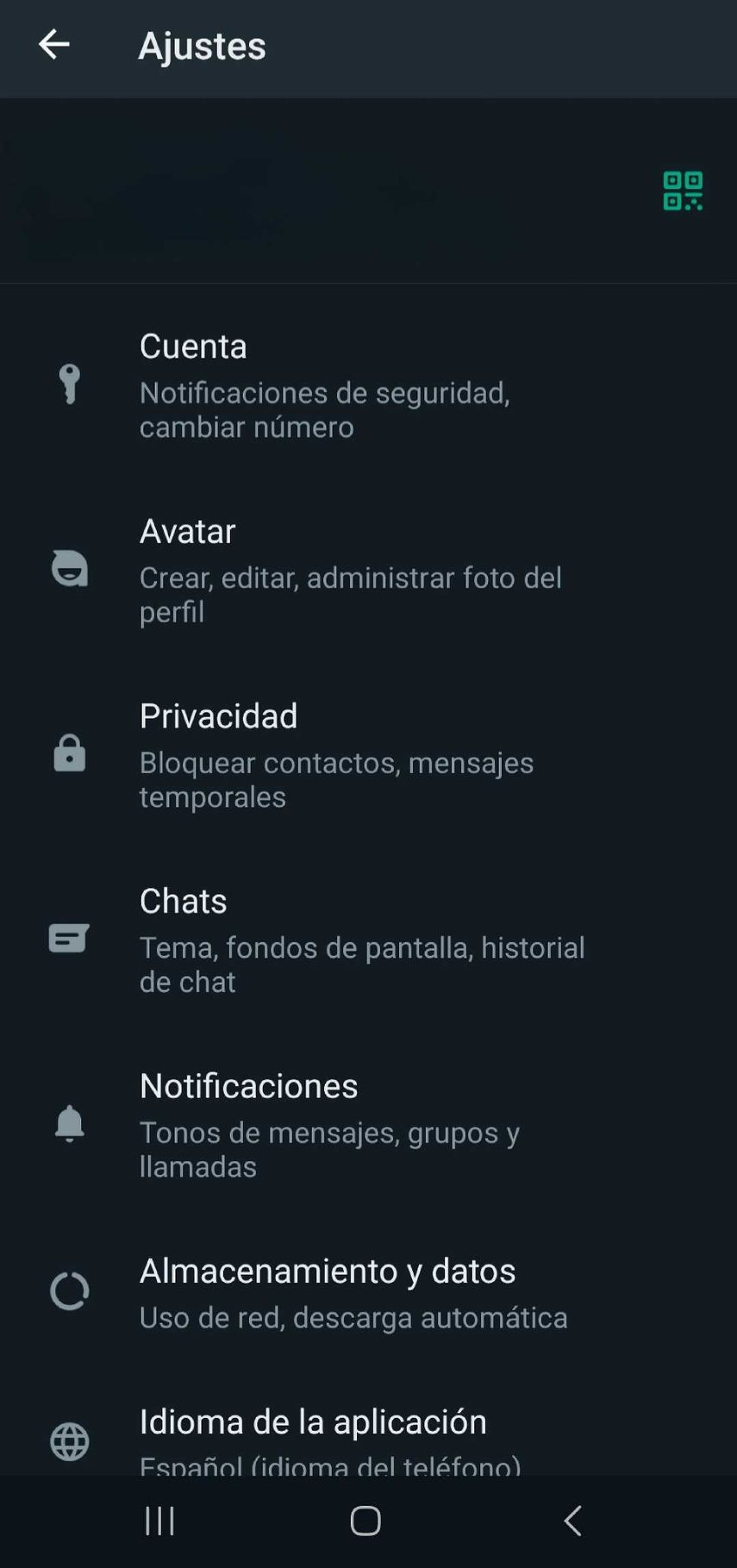The height and width of the screenshot is (1568, 737).
Task: Tap the Android recent apps button
Action: click(x=159, y=1521)
